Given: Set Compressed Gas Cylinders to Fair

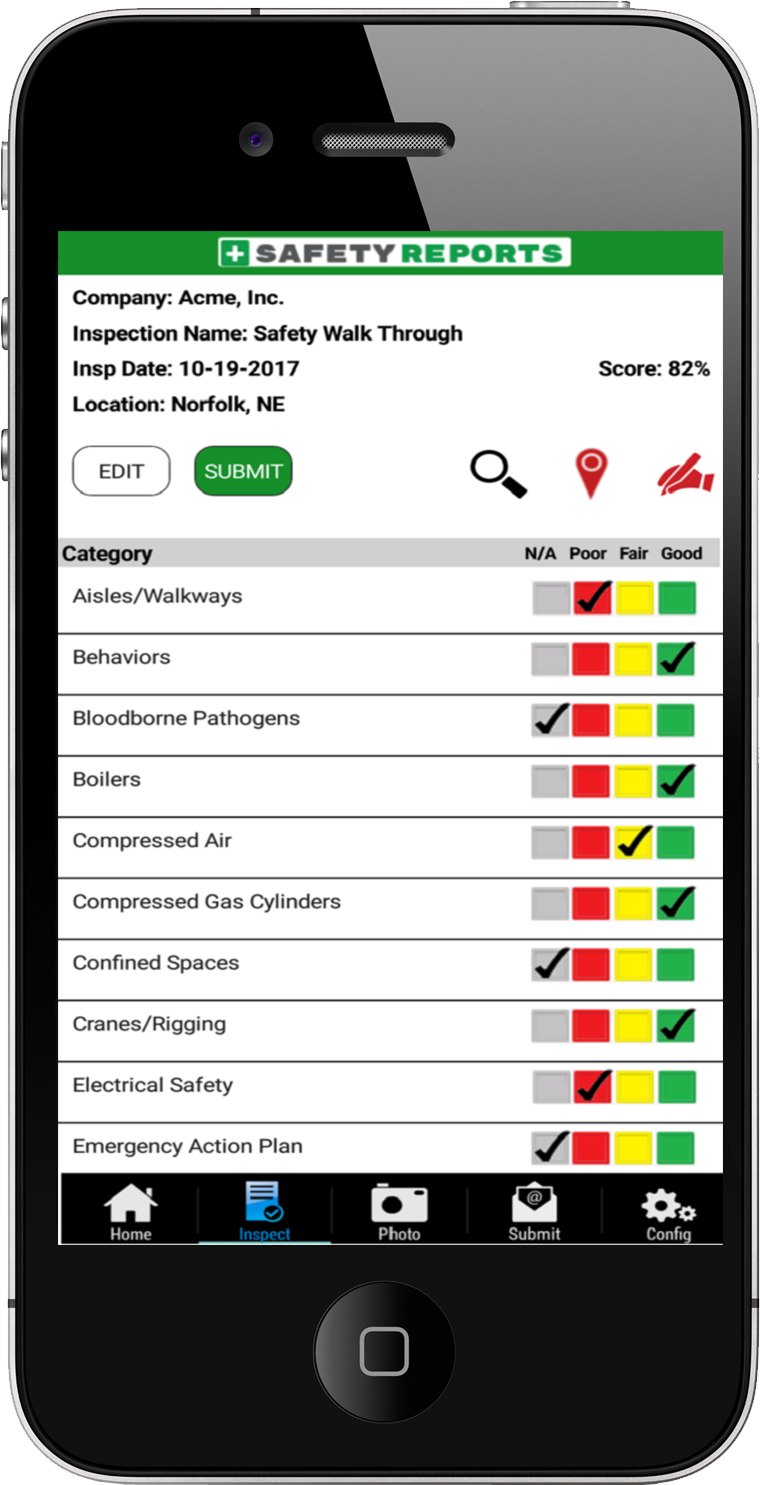Looking at the screenshot, I should 634,905.
